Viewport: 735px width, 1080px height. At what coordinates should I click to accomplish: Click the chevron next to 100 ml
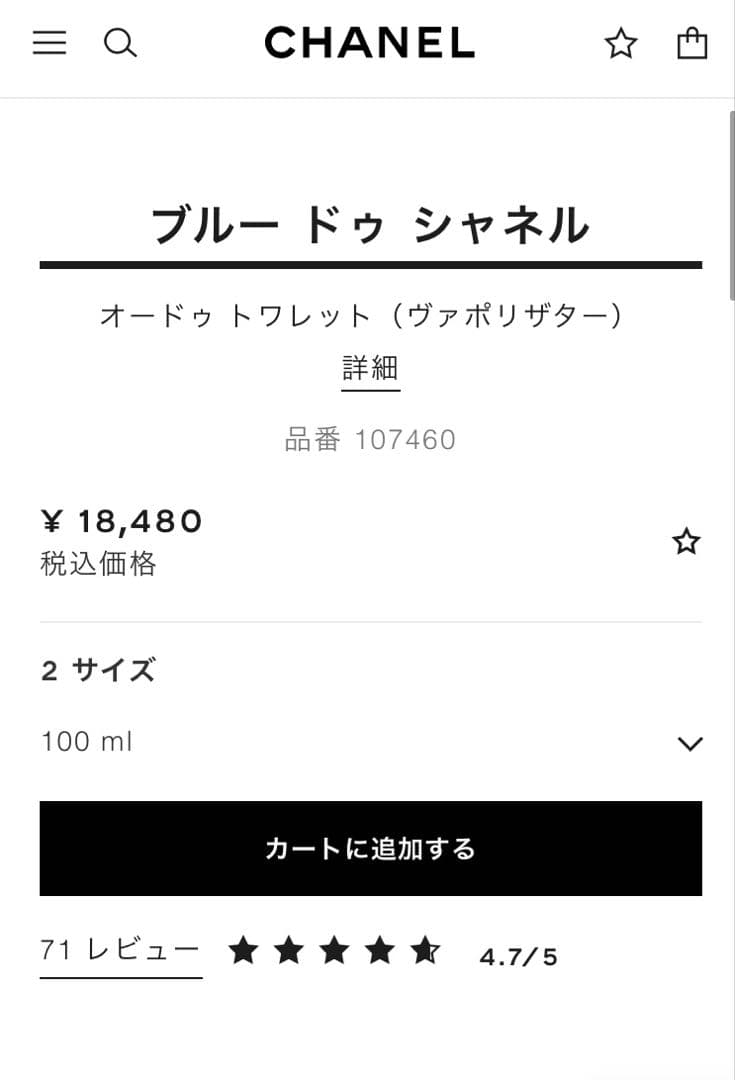coord(689,743)
